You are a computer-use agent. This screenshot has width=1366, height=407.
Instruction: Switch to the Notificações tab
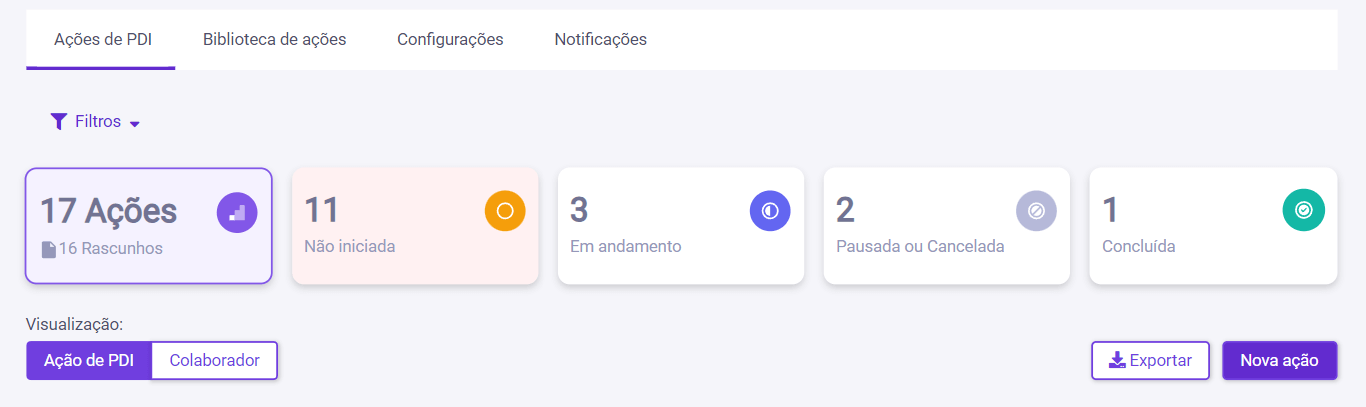[x=600, y=40]
